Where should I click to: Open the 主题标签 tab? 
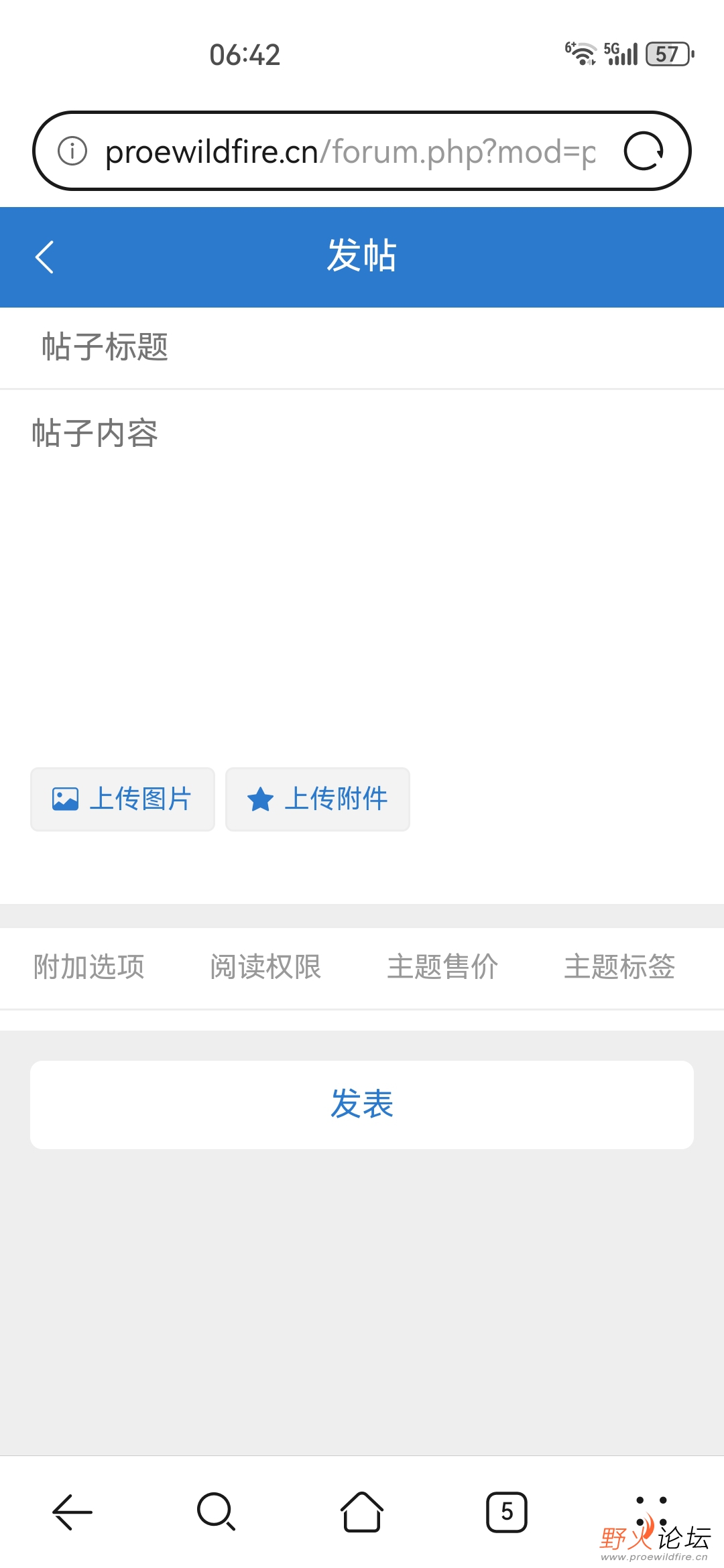[x=619, y=967]
